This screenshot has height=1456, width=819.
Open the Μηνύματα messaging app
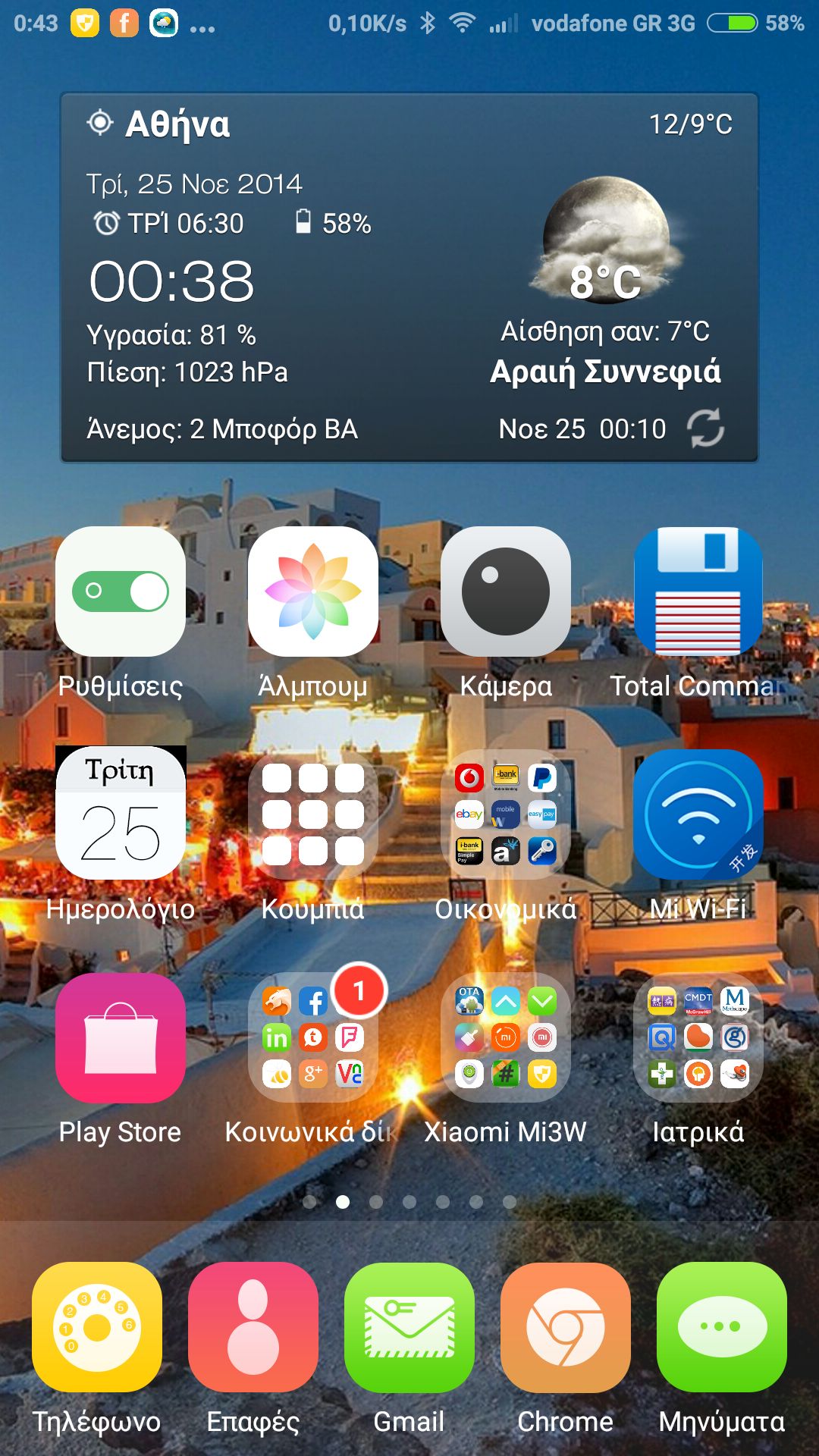[x=722, y=1327]
